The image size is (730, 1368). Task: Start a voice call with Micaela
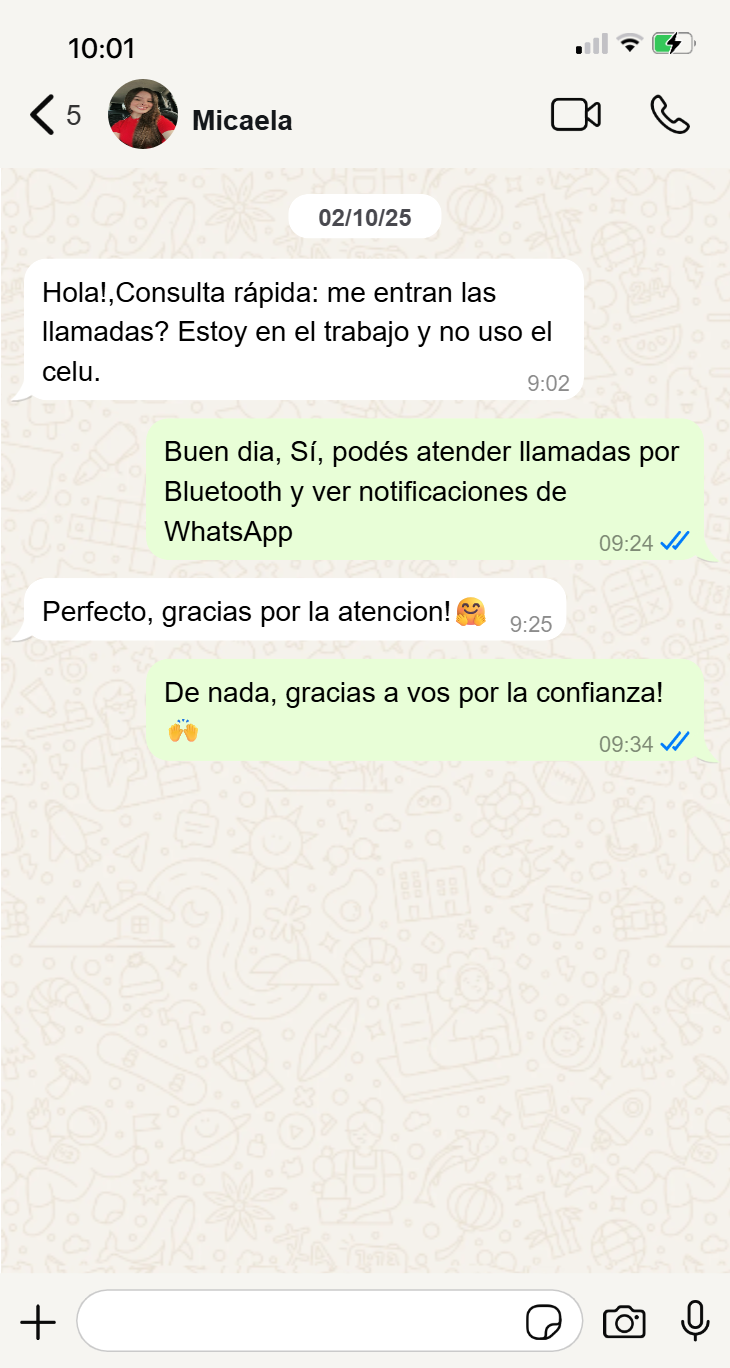[669, 115]
